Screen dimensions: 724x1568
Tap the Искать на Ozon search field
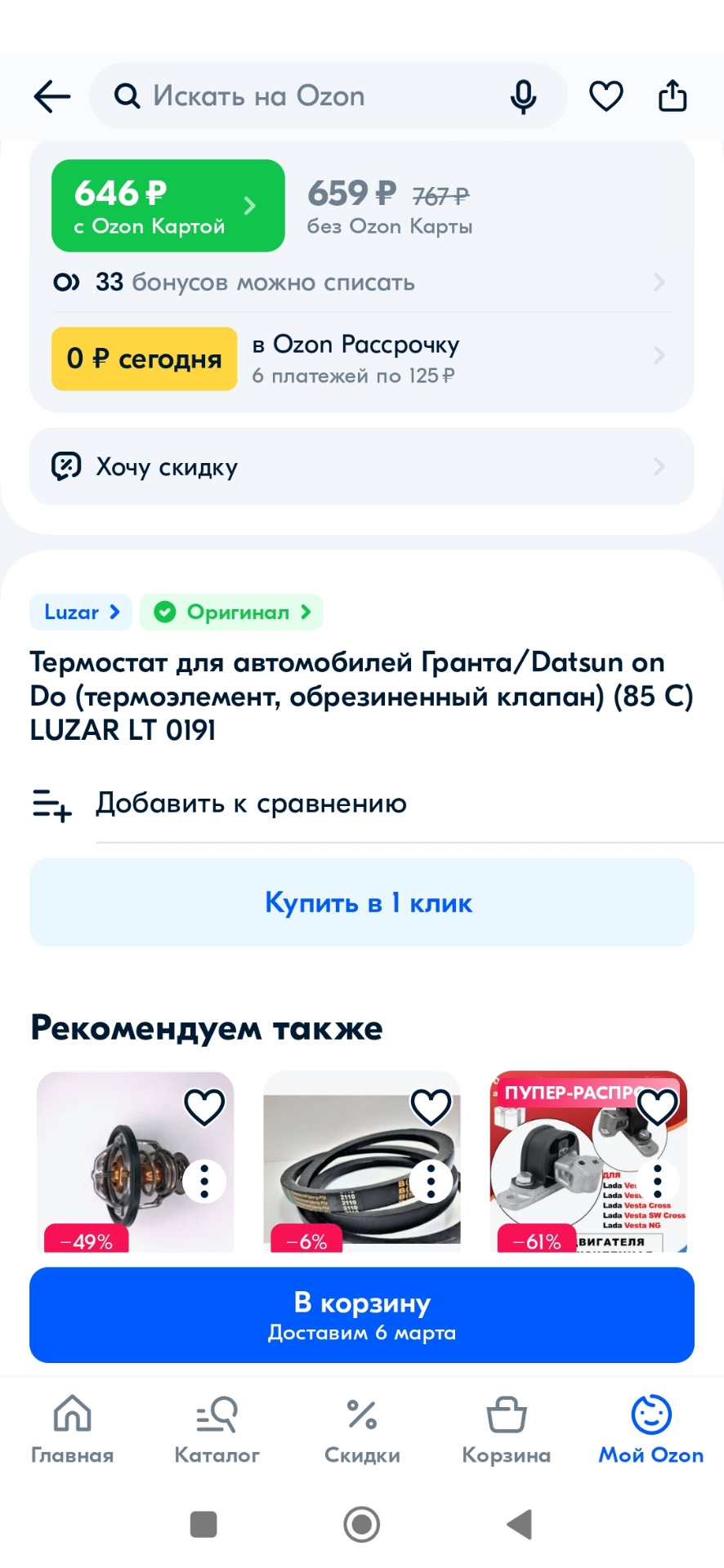(311, 96)
